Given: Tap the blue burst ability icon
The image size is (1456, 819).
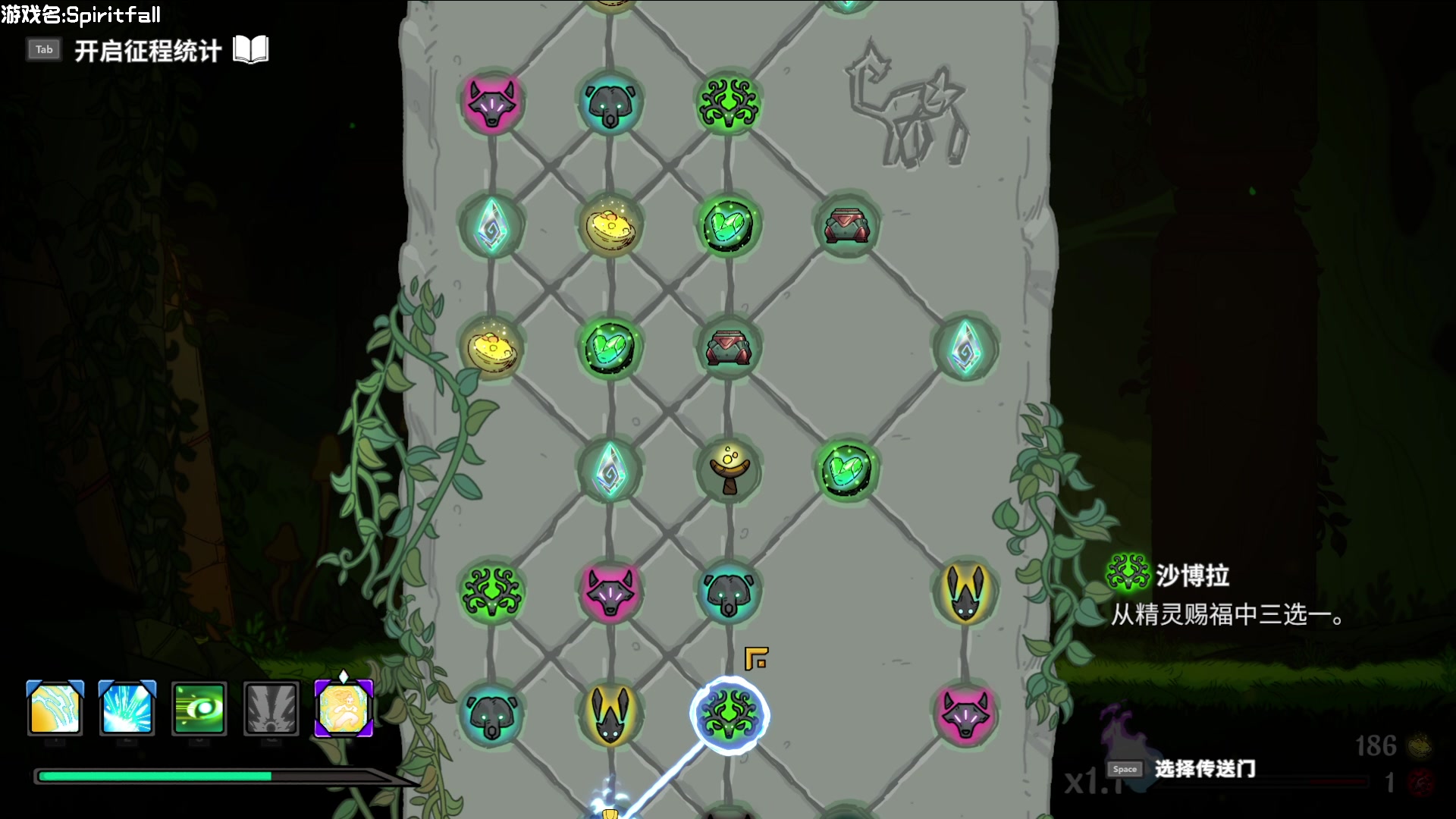Looking at the screenshot, I should tap(127, 708).
